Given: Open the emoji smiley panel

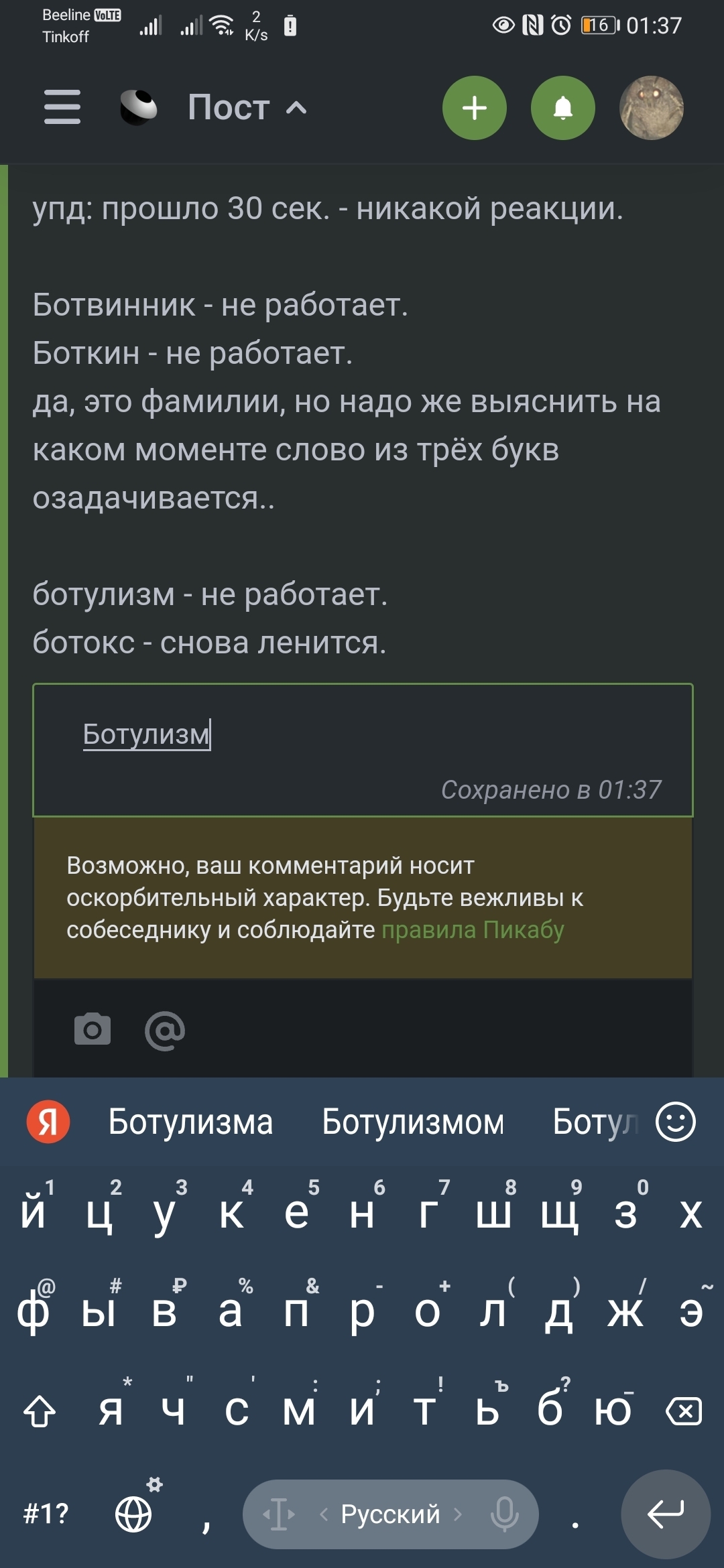Looking at the screenshot, I should click(x=676, y=1122).
